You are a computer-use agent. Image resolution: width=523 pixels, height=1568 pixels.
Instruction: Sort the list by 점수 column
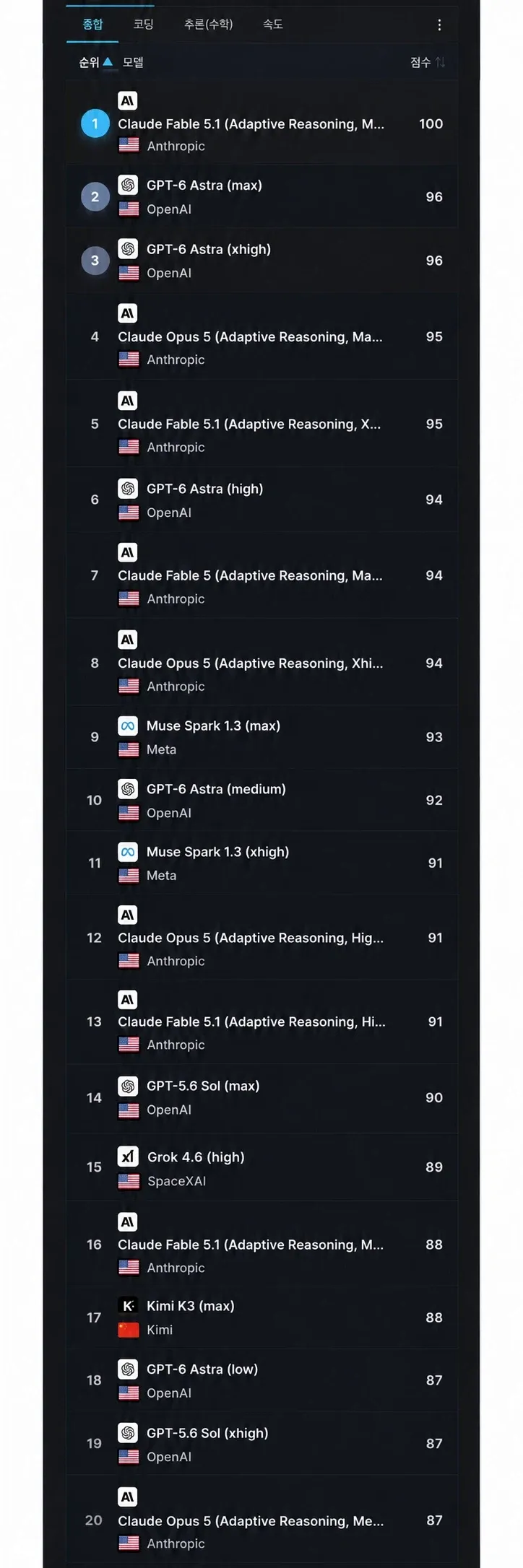click(x=427, y=62)
